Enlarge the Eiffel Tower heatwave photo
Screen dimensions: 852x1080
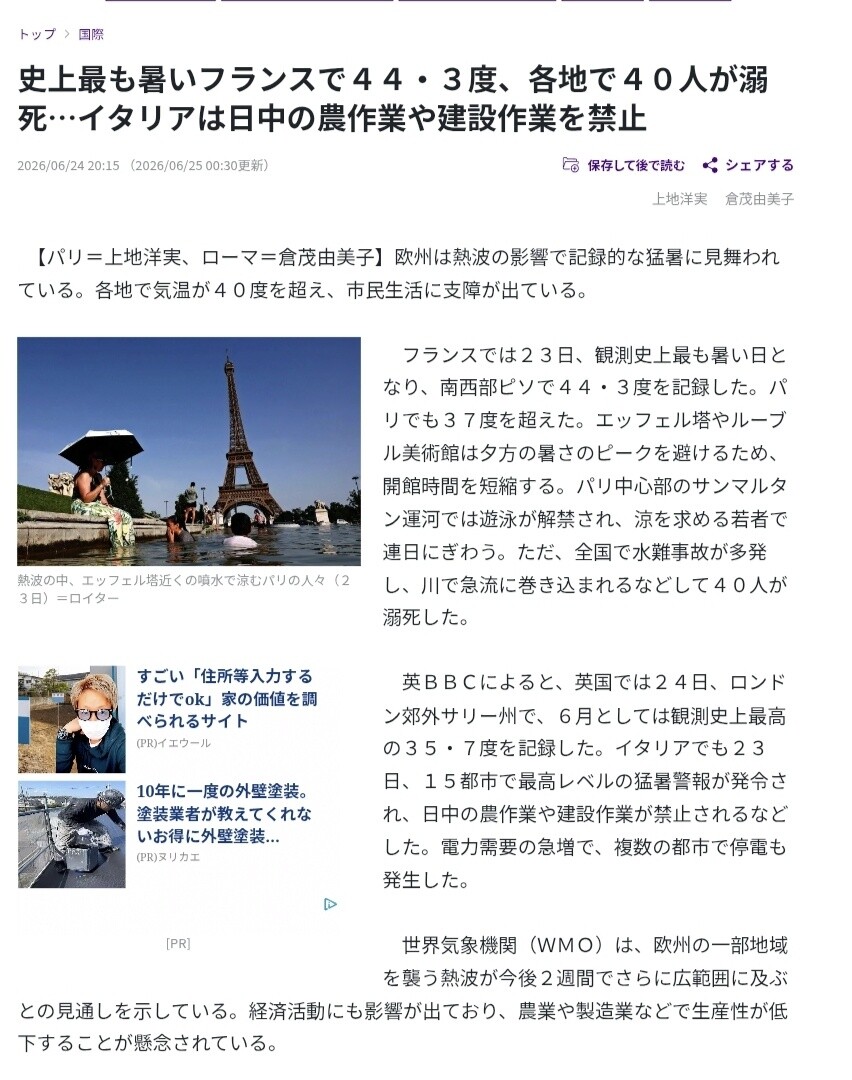pyautogui.click(x=189, y=451)
